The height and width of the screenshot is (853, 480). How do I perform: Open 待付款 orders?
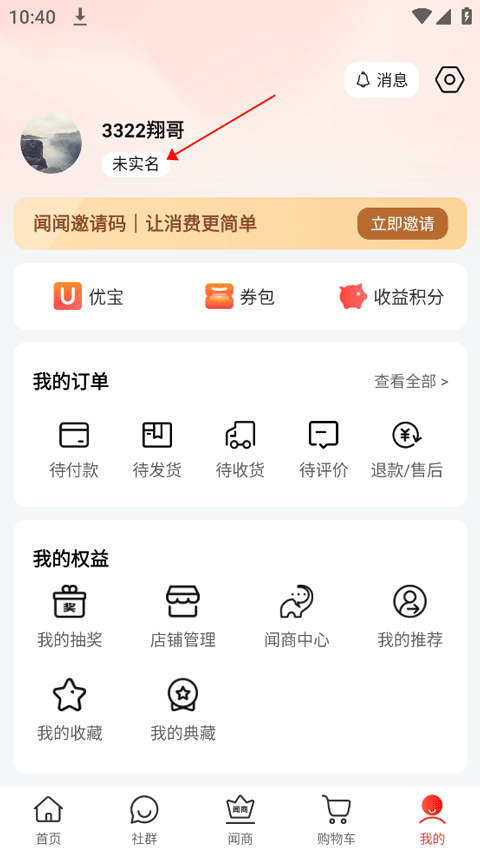(x=74, y=449)
